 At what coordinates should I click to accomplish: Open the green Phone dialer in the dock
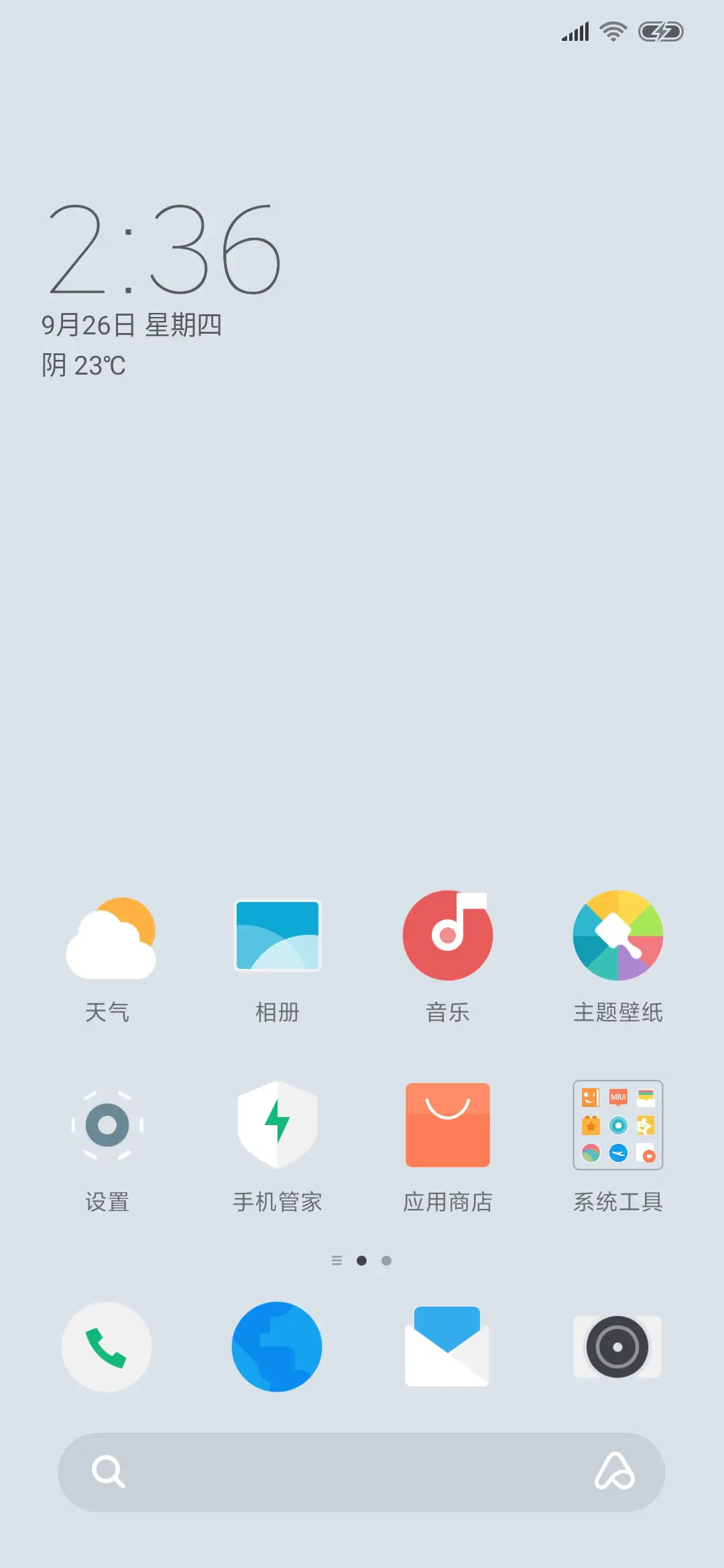[107, 1347]
